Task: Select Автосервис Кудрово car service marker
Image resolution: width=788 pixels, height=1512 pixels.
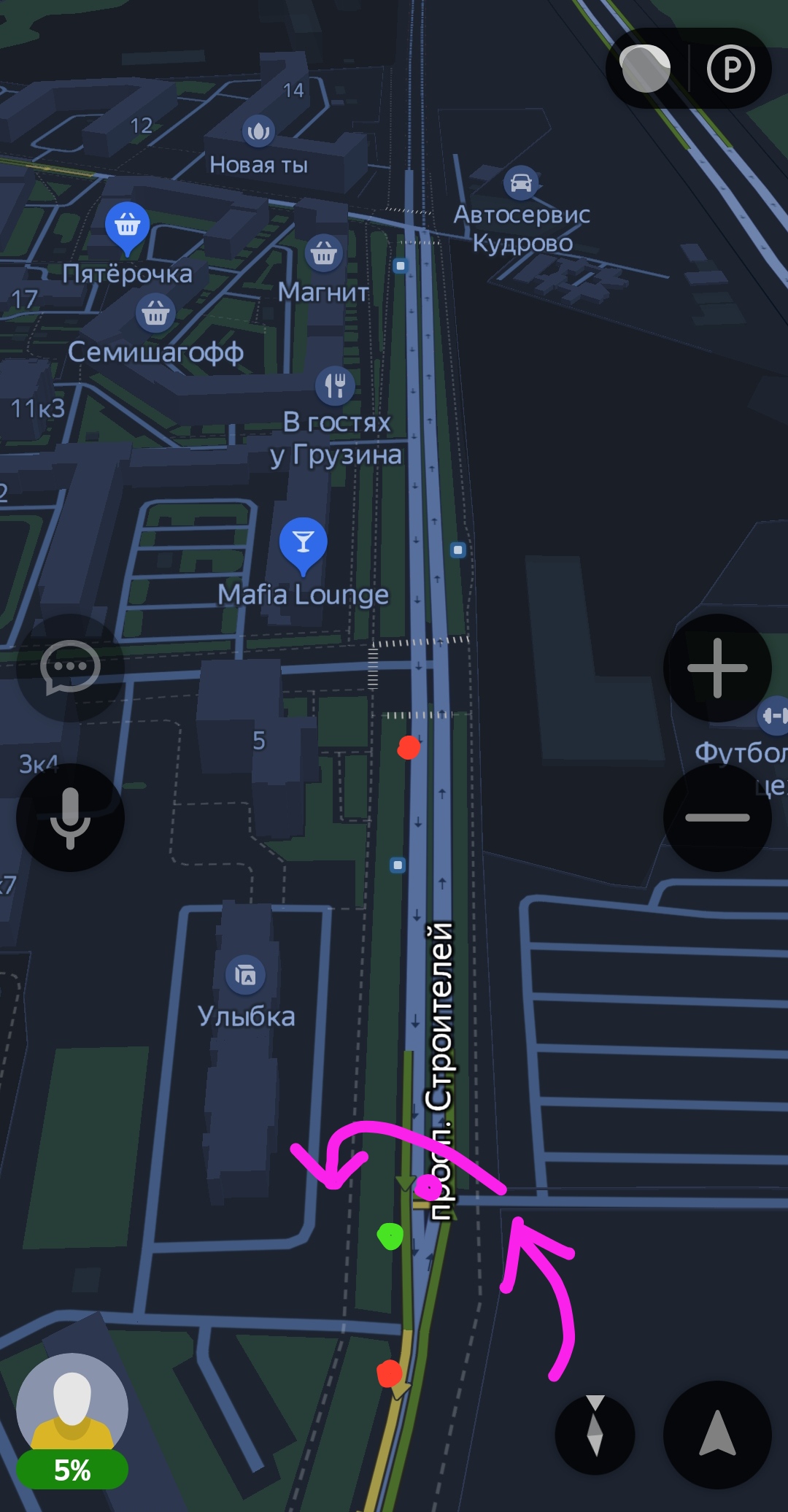Action: pyautogui.click(x=521, y=183)
